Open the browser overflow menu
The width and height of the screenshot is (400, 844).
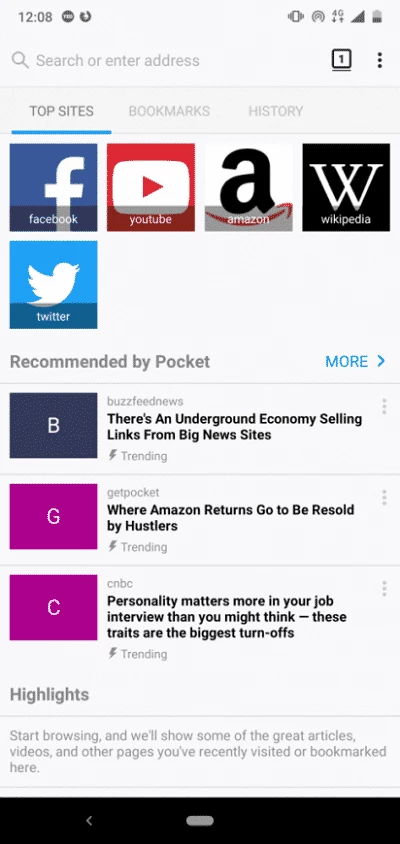point(380,60)
